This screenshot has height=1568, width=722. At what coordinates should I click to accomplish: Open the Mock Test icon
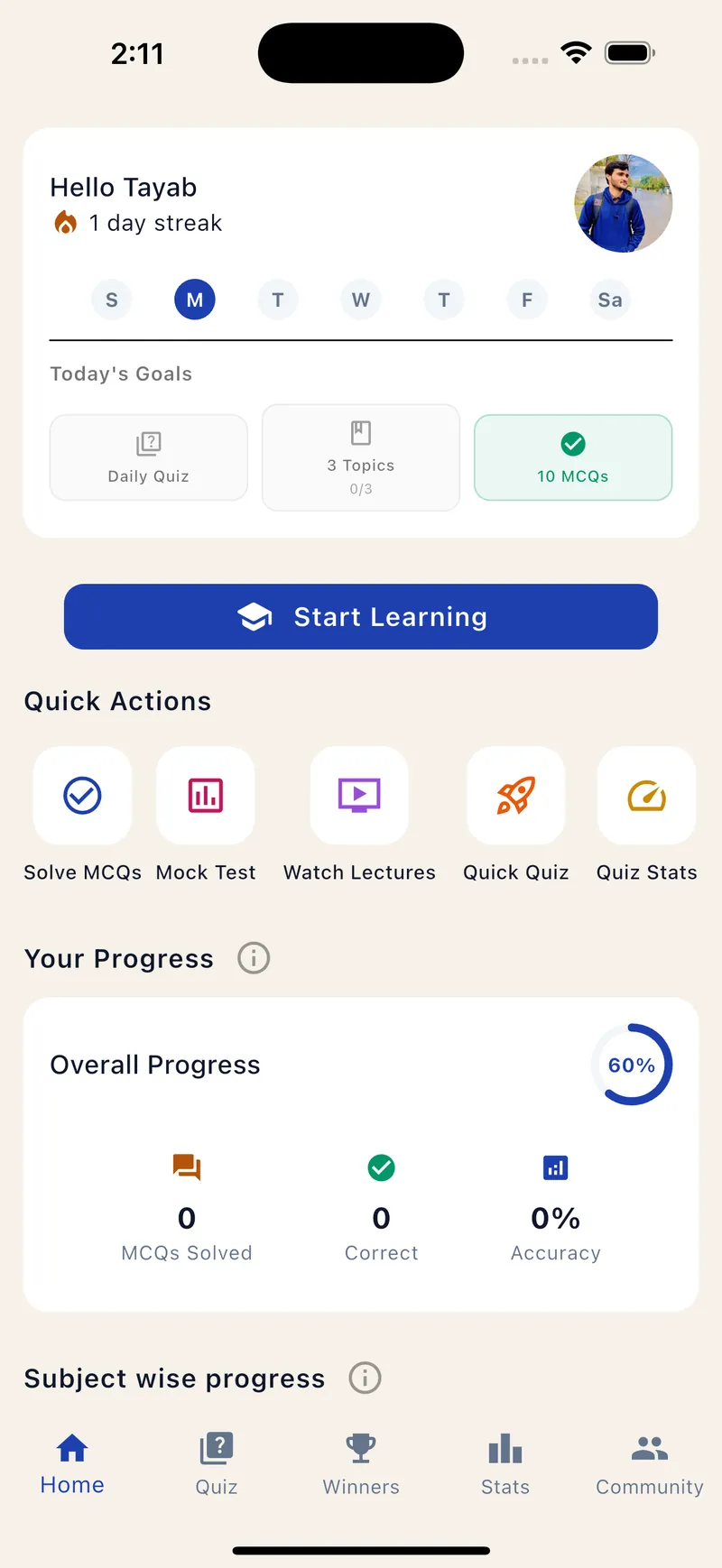[x=206, y=796]
